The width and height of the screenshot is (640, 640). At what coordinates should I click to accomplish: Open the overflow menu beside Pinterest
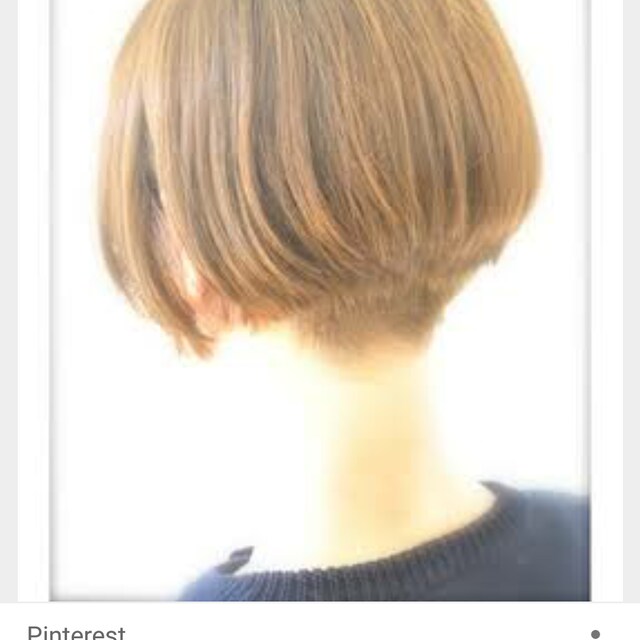596,633
